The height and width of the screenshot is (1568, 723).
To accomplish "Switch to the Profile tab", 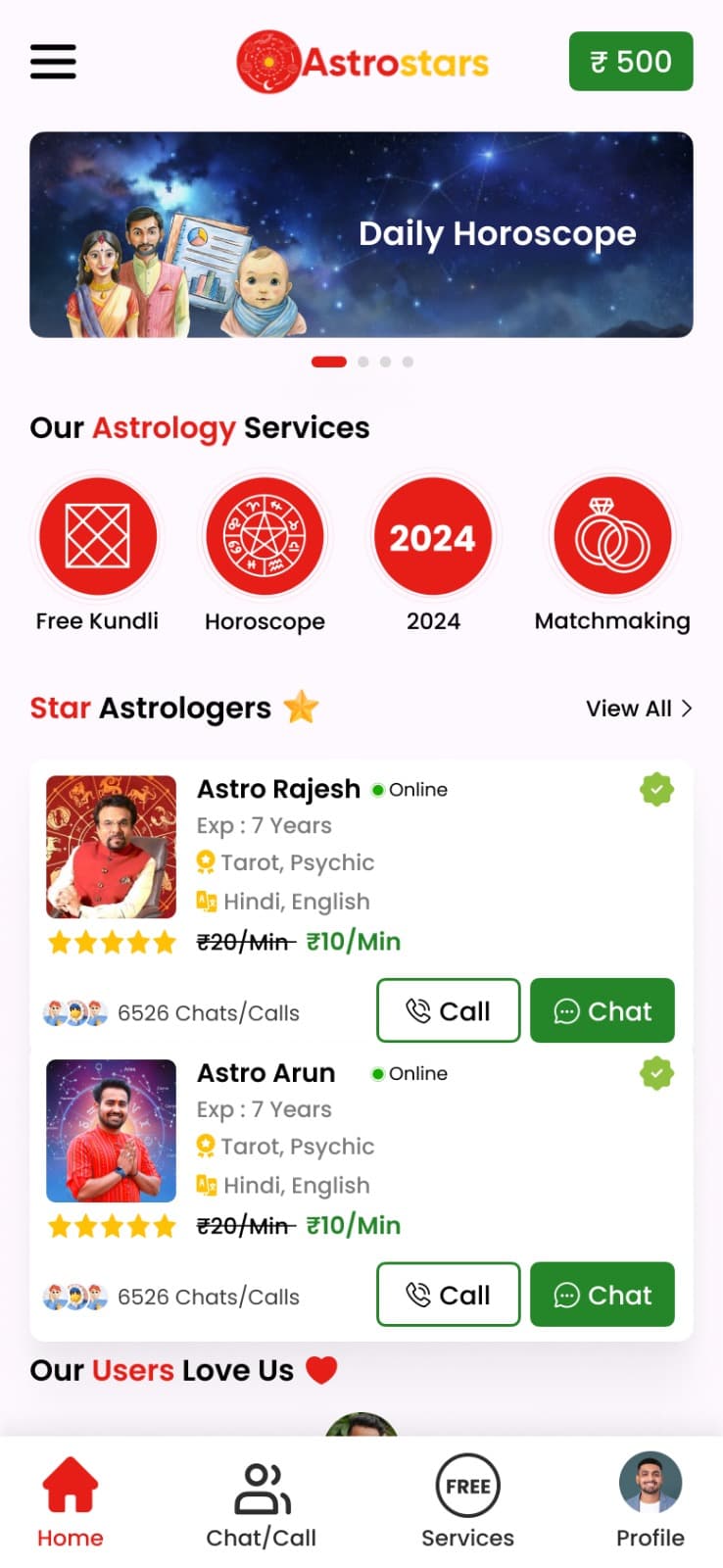I will click(650, 1501).
